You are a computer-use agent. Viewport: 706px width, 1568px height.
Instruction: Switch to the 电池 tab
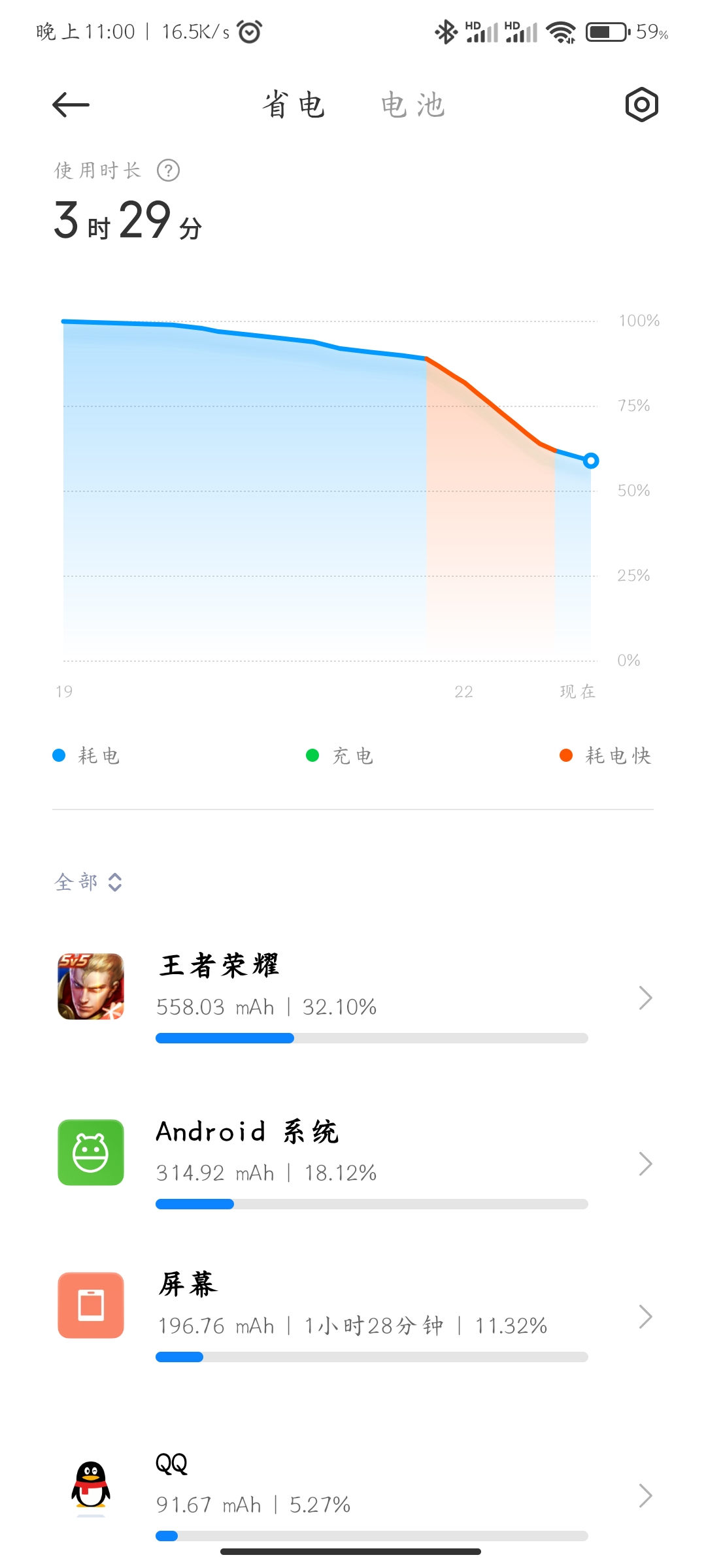coord(413,105)
